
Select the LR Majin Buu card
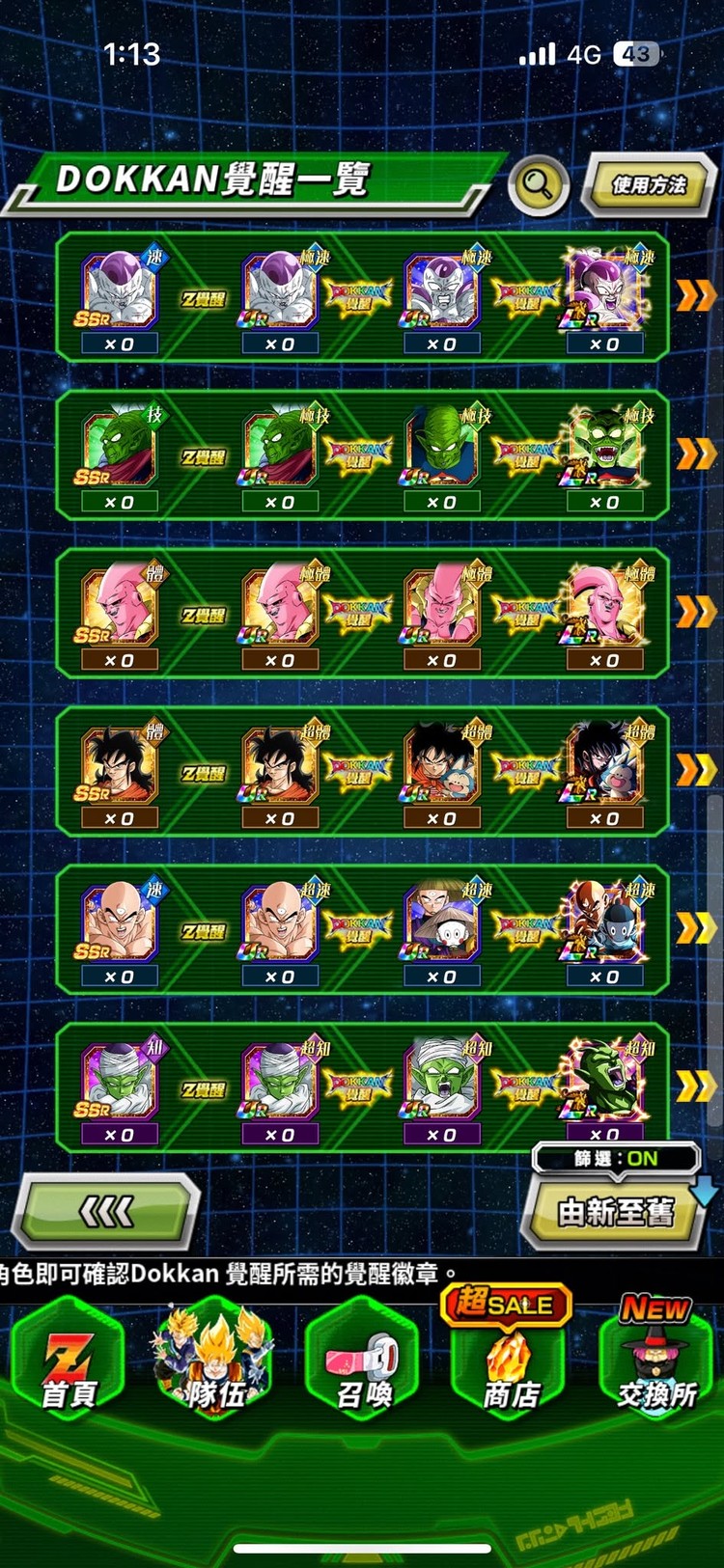coord(606,606)
